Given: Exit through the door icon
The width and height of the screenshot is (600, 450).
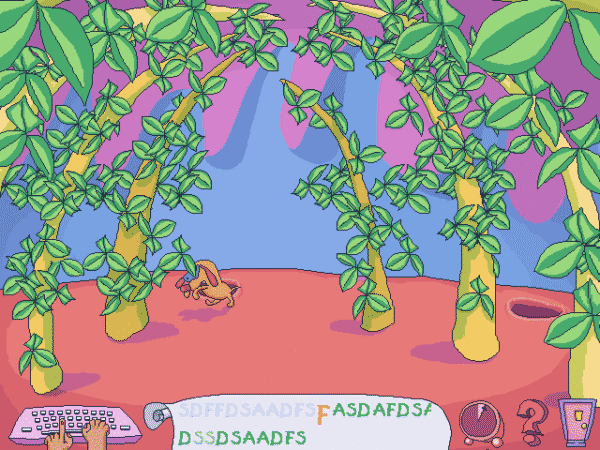Looking at the screenshot, I should point(577,421).
